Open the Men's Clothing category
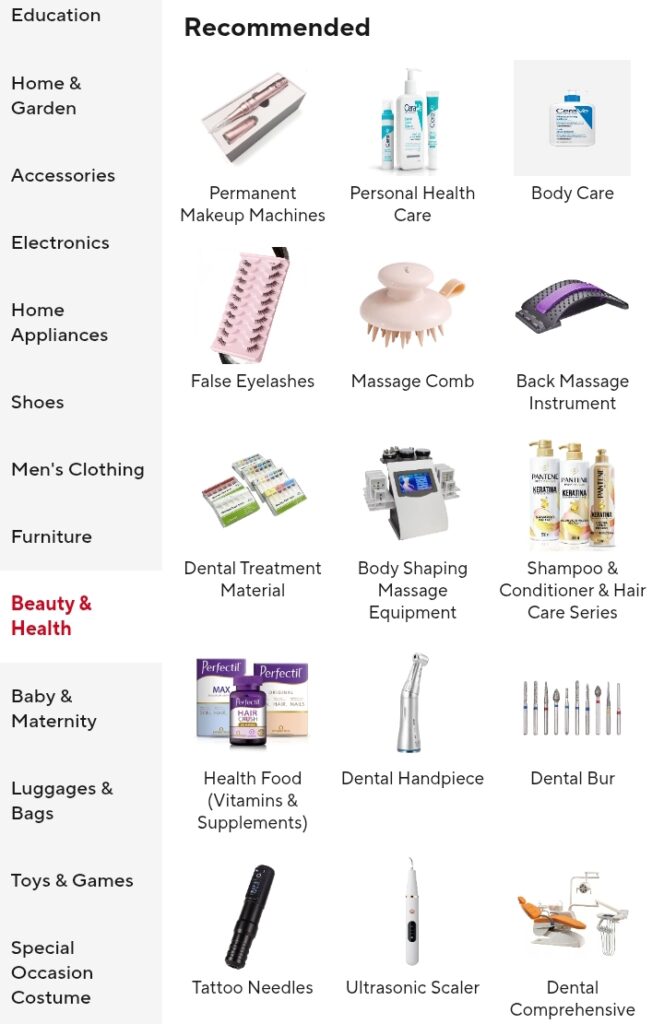This screenshot has width=664, height=1024. (77, 470)
